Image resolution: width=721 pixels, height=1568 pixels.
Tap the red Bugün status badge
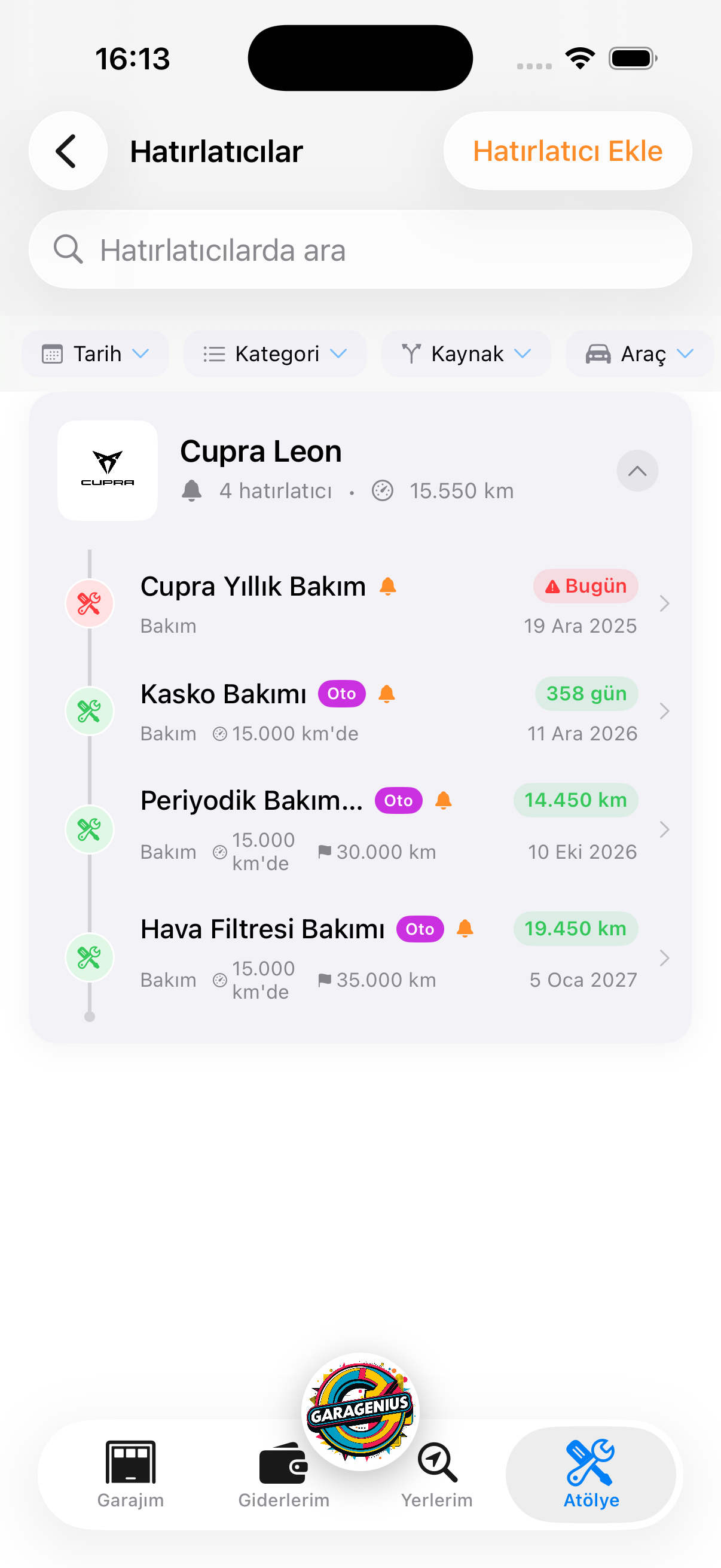[x=585, y=586]
